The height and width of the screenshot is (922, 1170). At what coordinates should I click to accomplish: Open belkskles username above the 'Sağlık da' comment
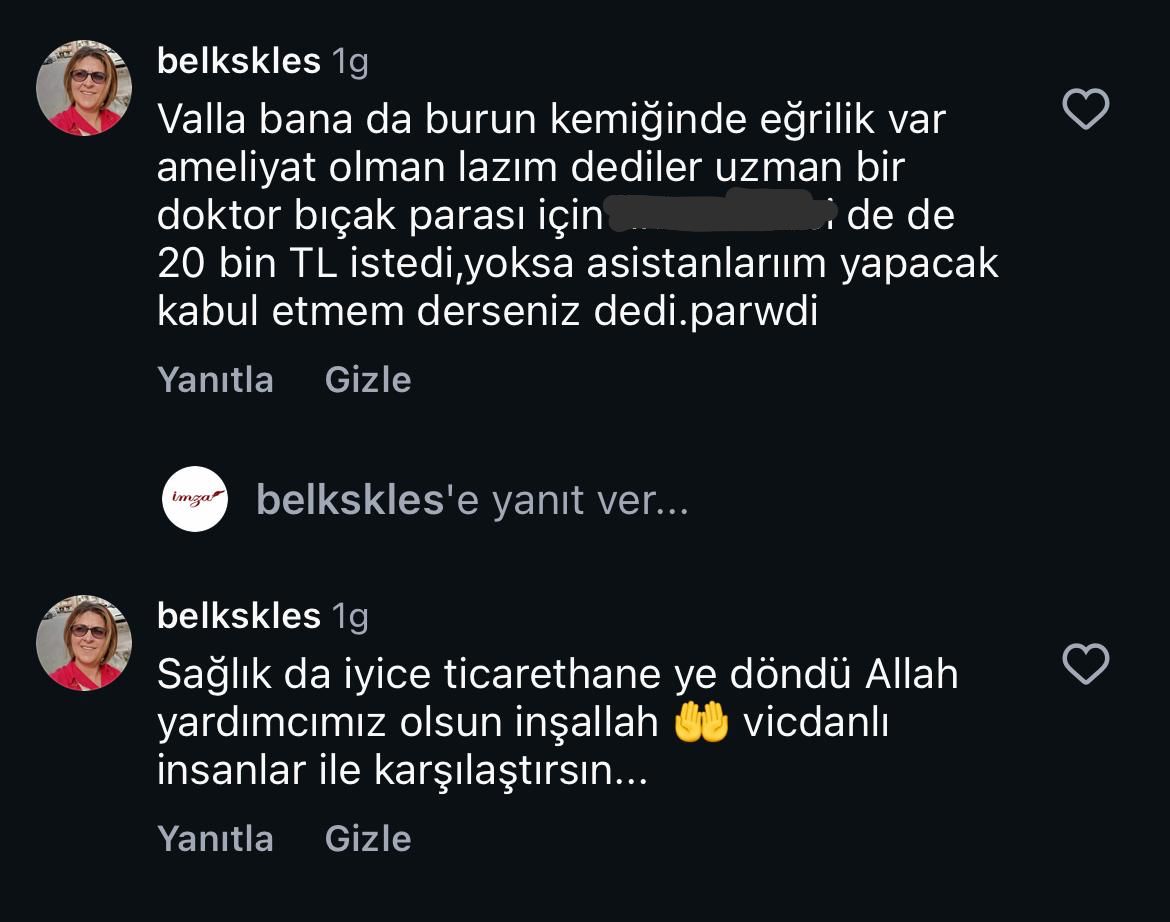pos(238,617)
